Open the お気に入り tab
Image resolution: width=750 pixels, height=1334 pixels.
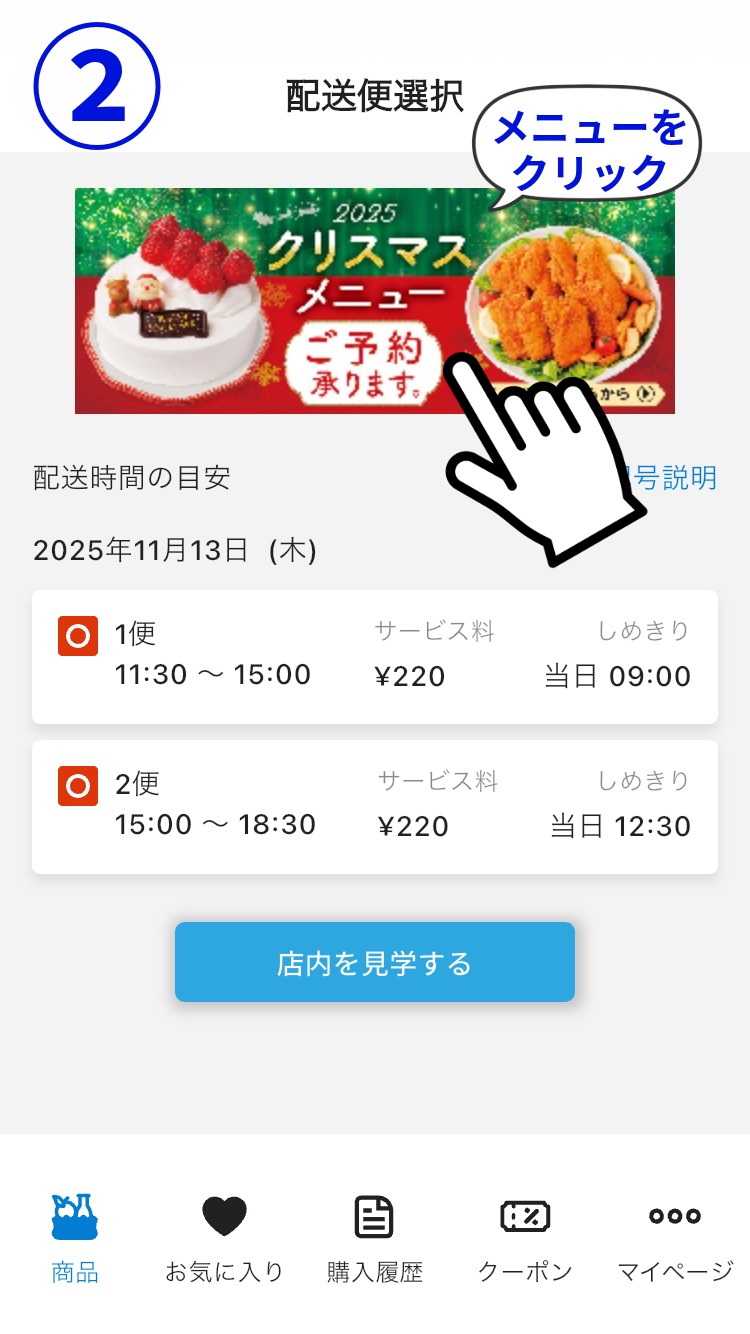(x=224, y=1238)
